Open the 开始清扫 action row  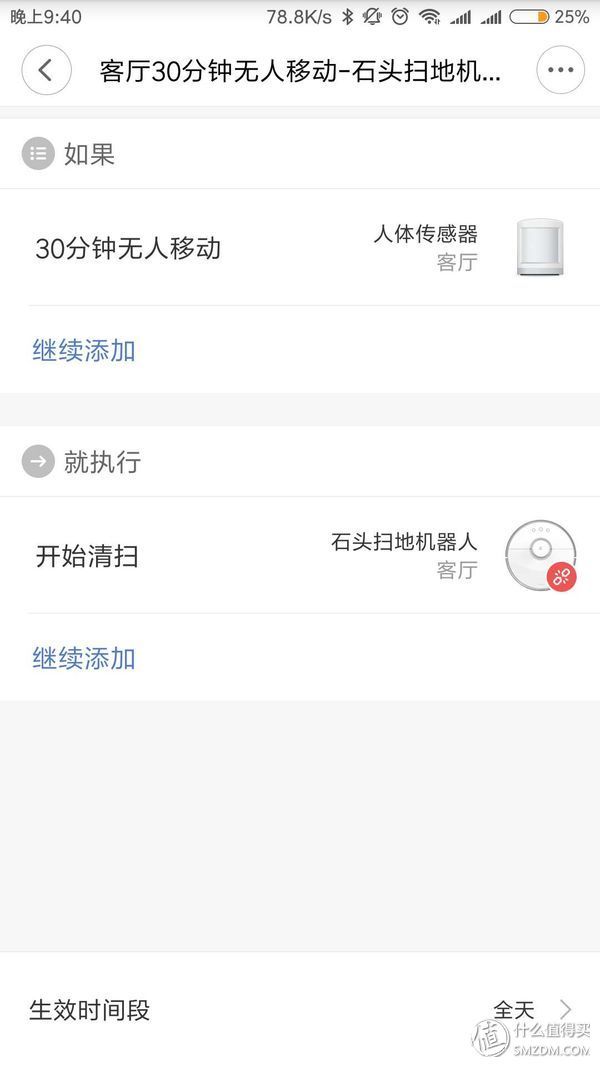[x=300, y=556]
